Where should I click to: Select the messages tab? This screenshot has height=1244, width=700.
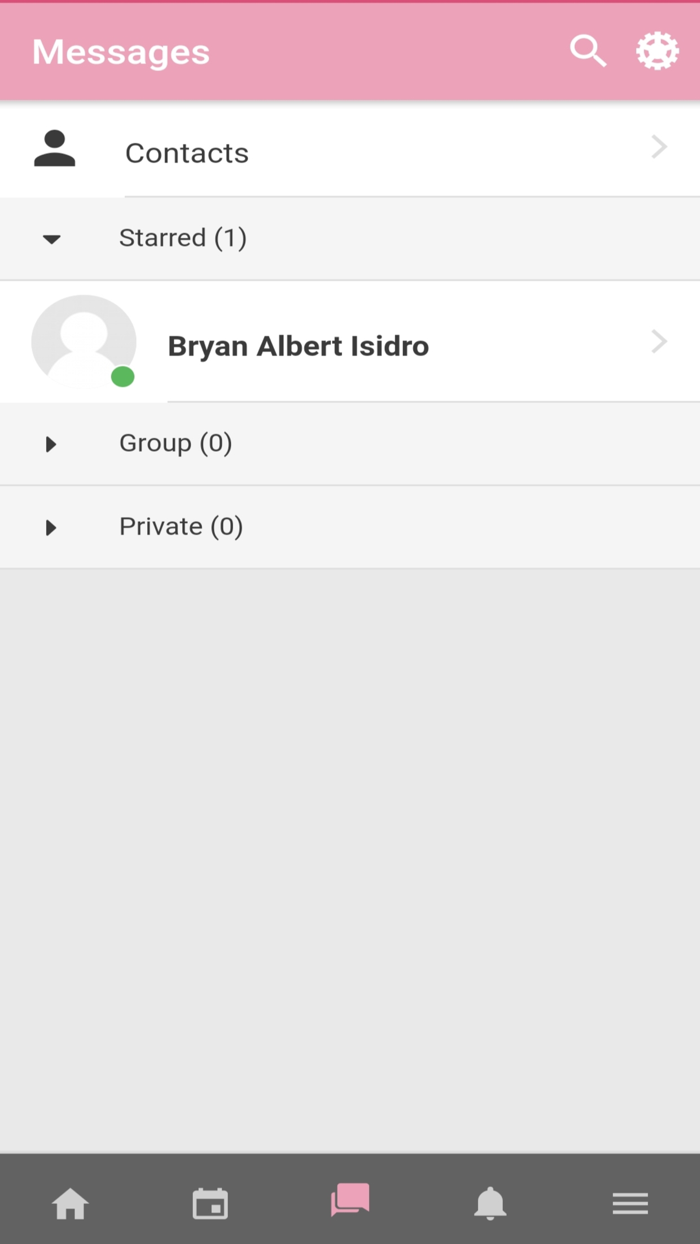point(350,1200)
